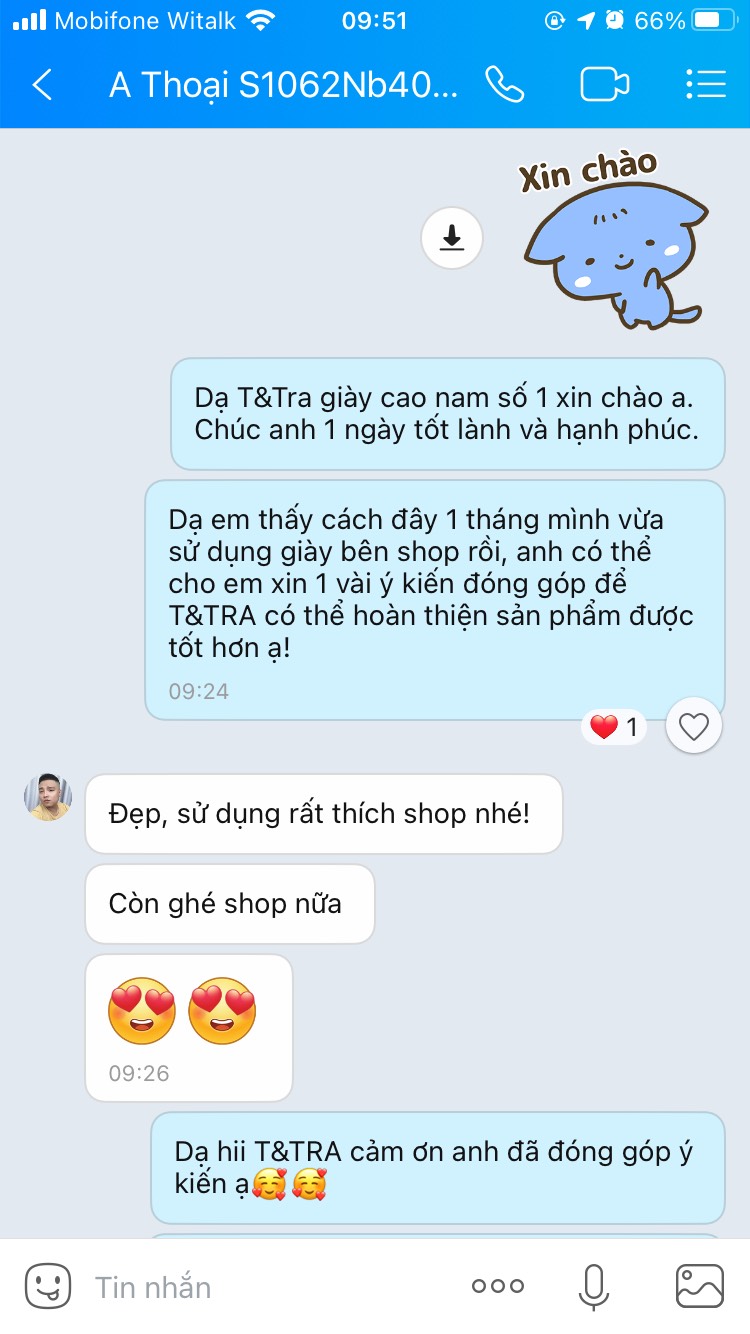Image resolution: width=750 pixels, height=1334 pixels.
Task: Record a voice message
Action: pyautogui.click(x=594, y=1286)
